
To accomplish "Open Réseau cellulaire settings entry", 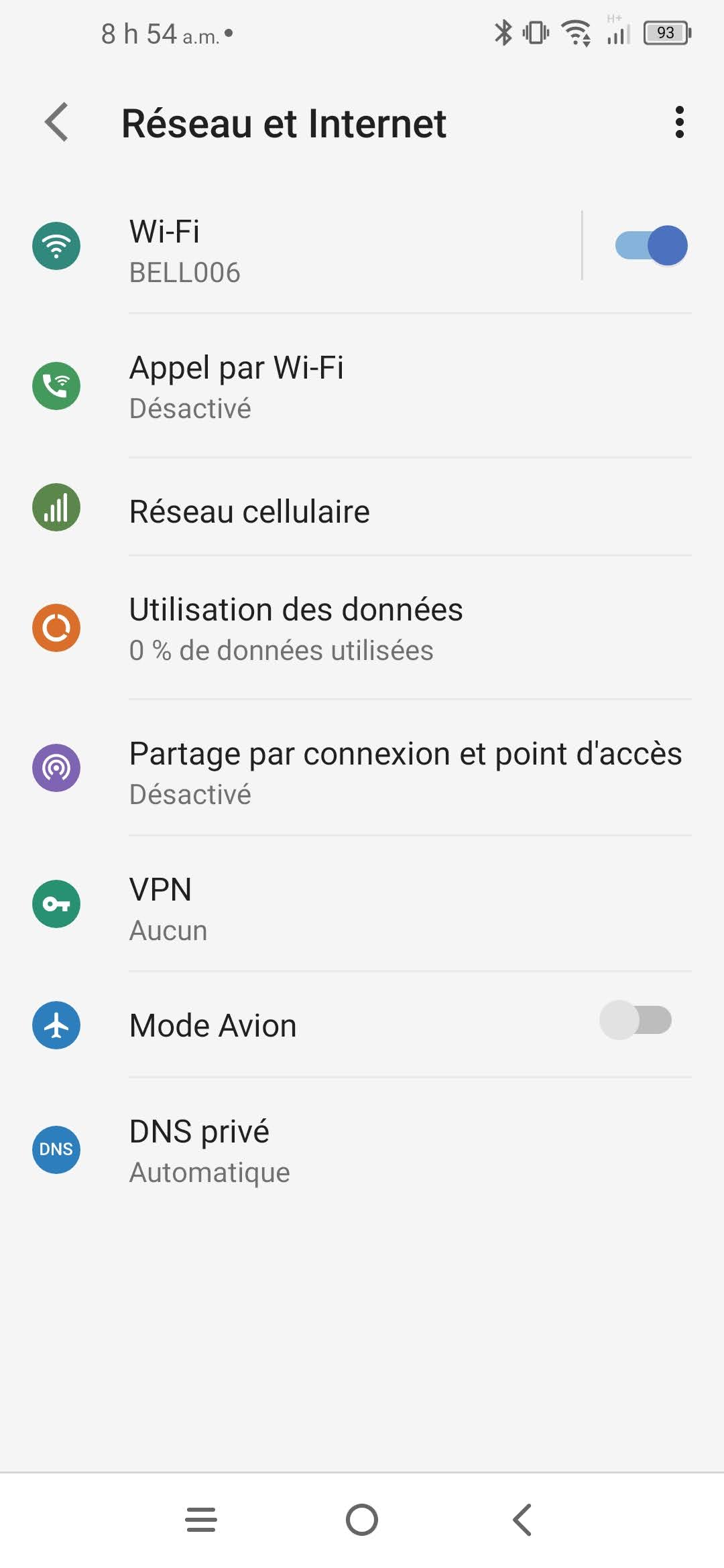I will pyautogui.click(x=335, y=510).
